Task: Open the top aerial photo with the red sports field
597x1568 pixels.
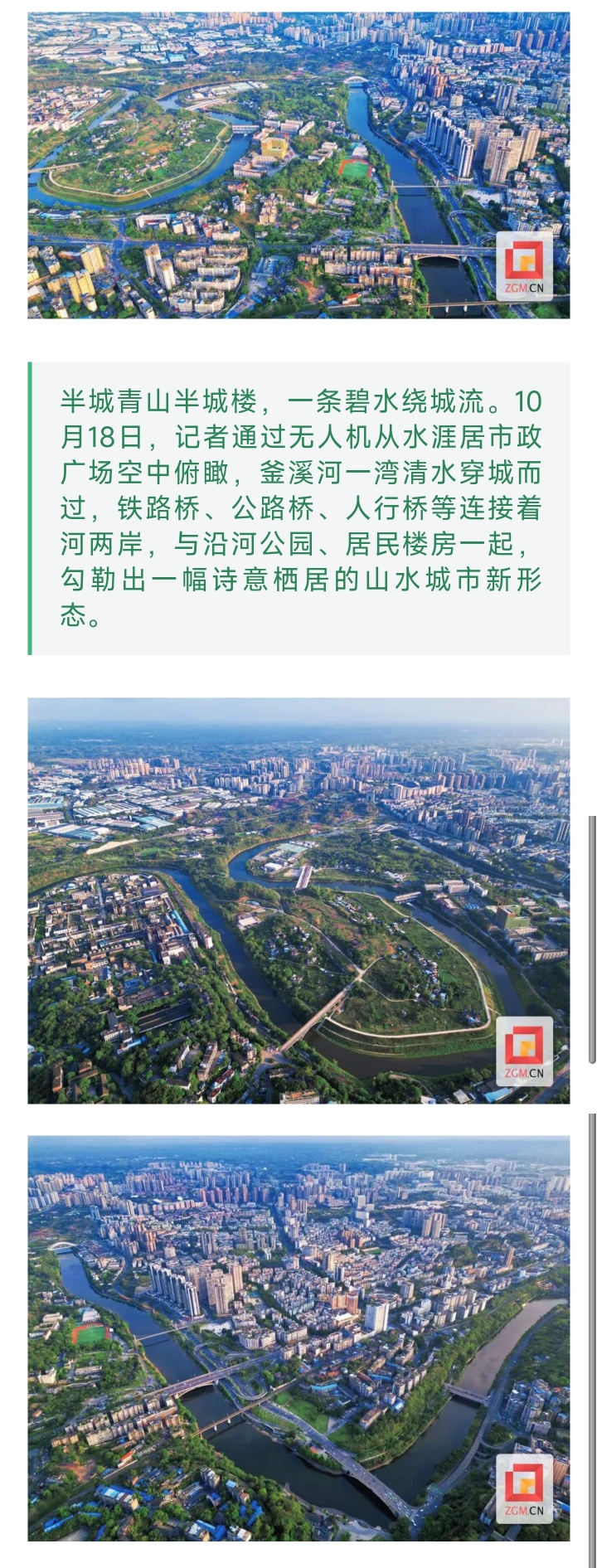Action: (x=298, y=164)
